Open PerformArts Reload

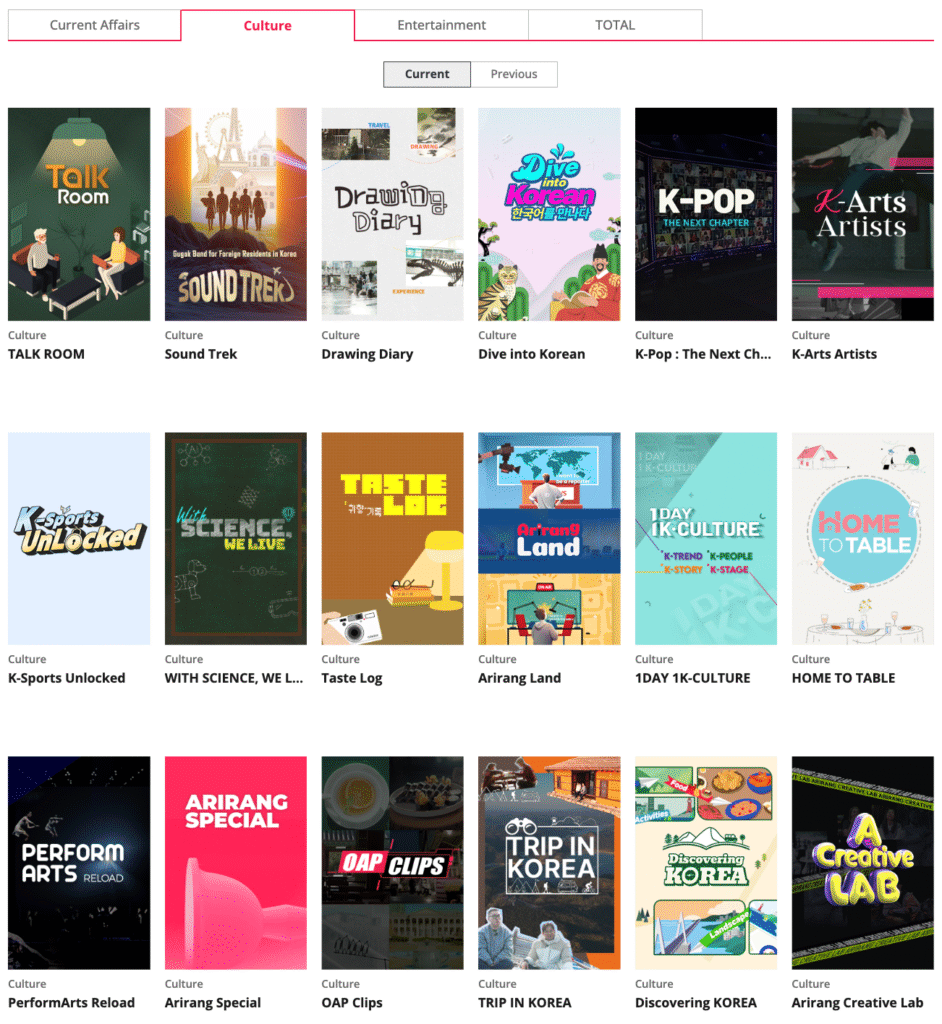coord(79,862)
